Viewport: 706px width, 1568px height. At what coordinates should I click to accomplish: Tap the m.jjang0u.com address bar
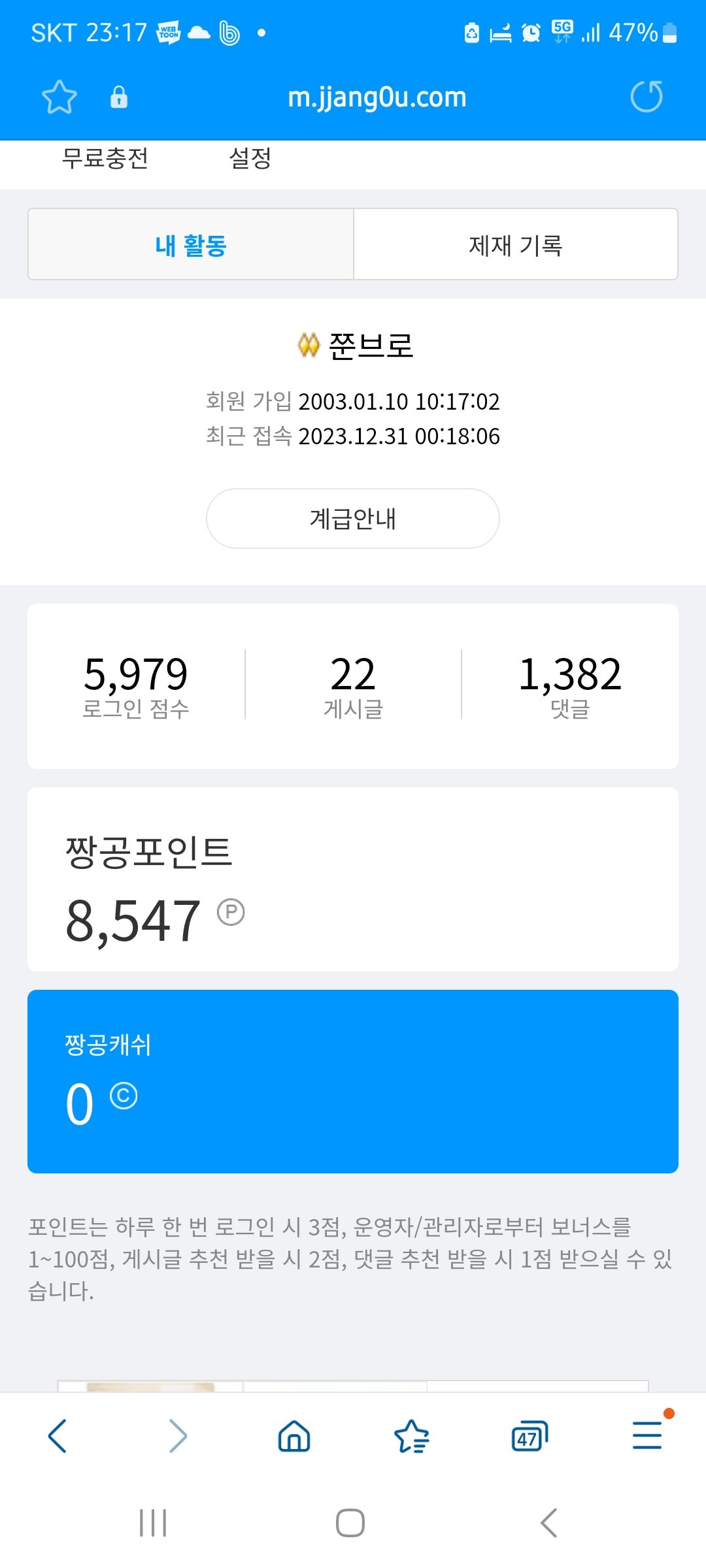click(377, 97)
